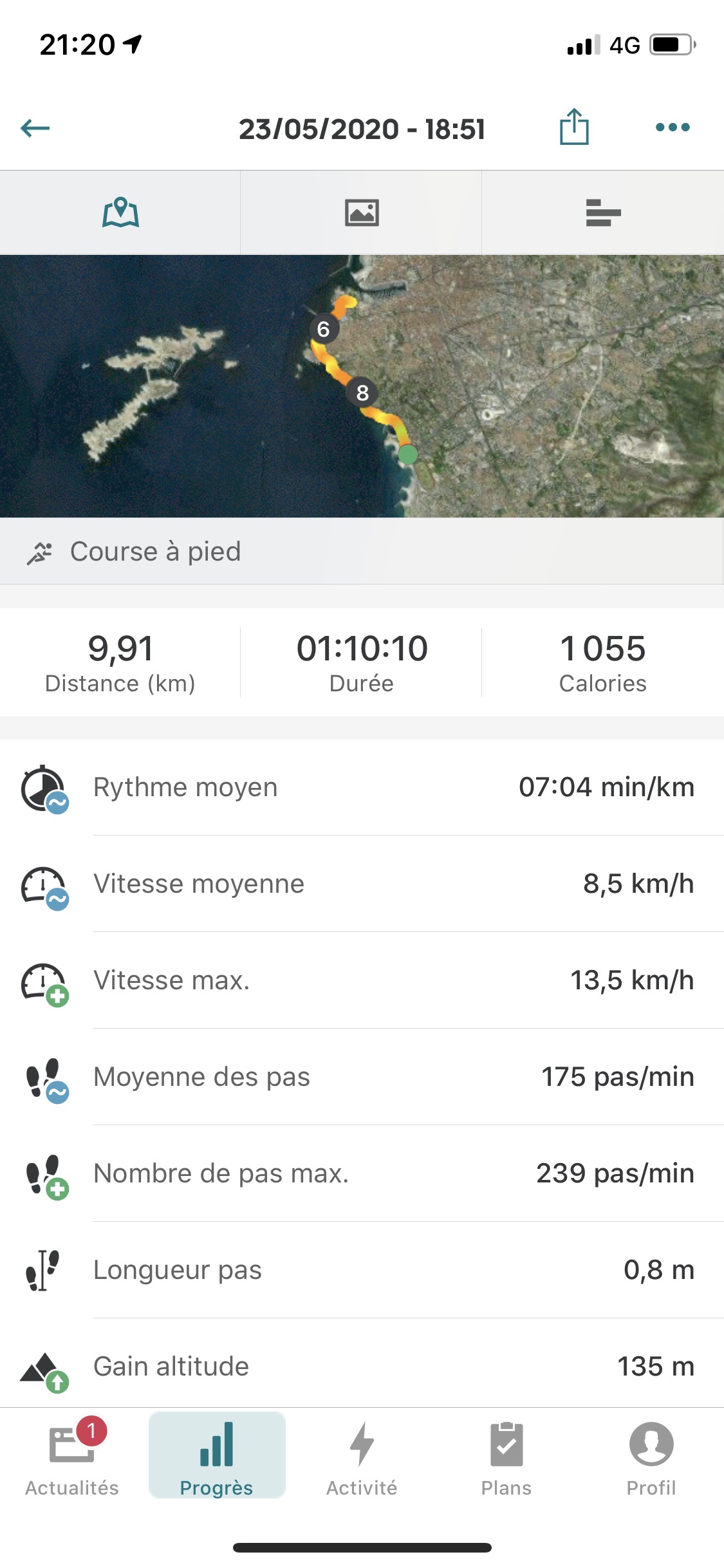Select the Progrès tab
The image size is (724, 1568).
217,1456
